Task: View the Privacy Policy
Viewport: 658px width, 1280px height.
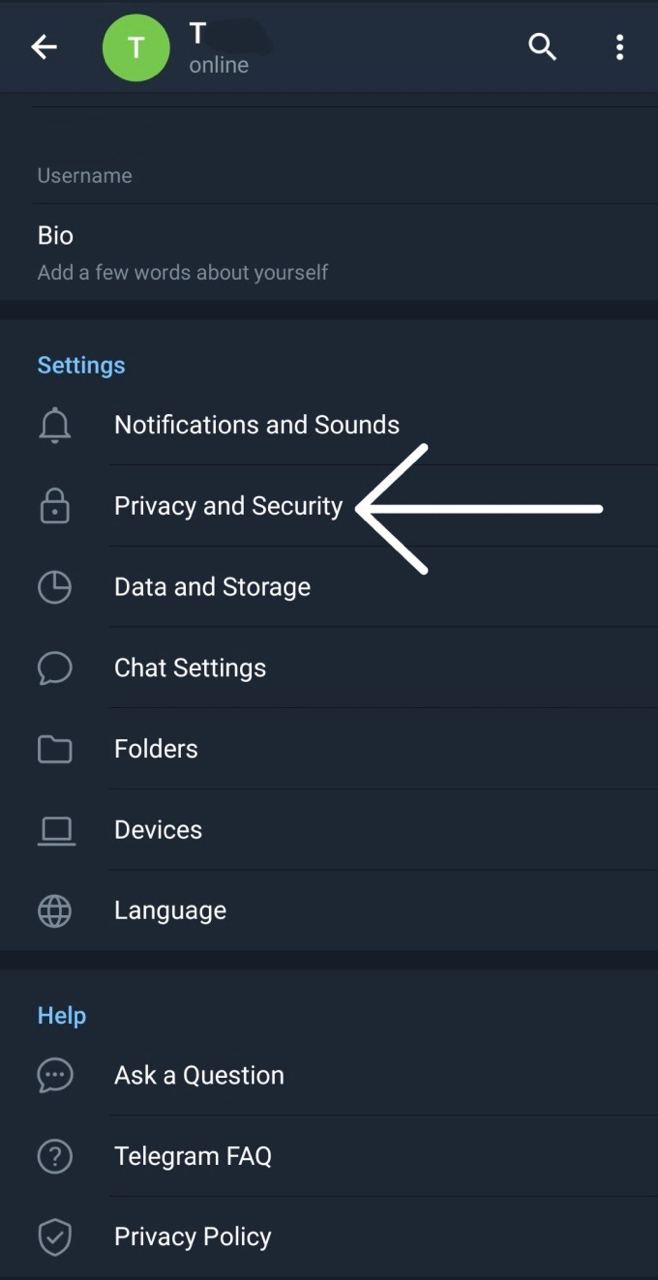Action: coord(329,1237)
